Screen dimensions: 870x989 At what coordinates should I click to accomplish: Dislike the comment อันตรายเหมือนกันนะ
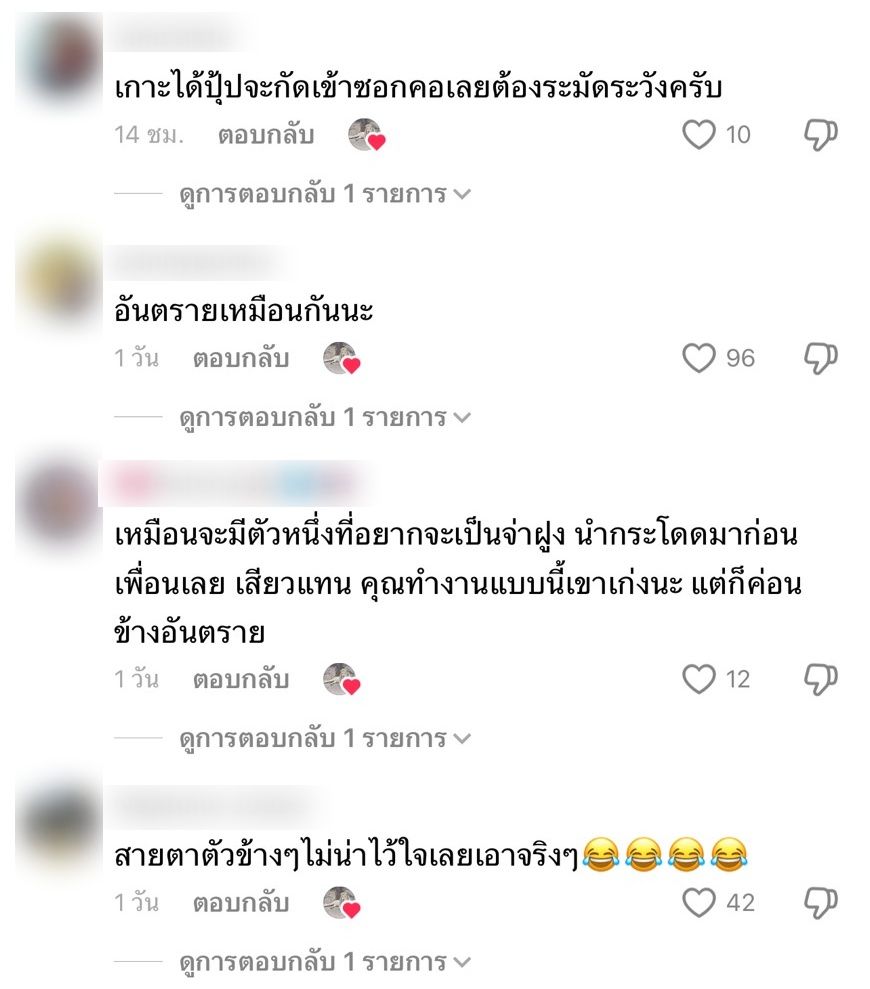(x=820, y=358)
